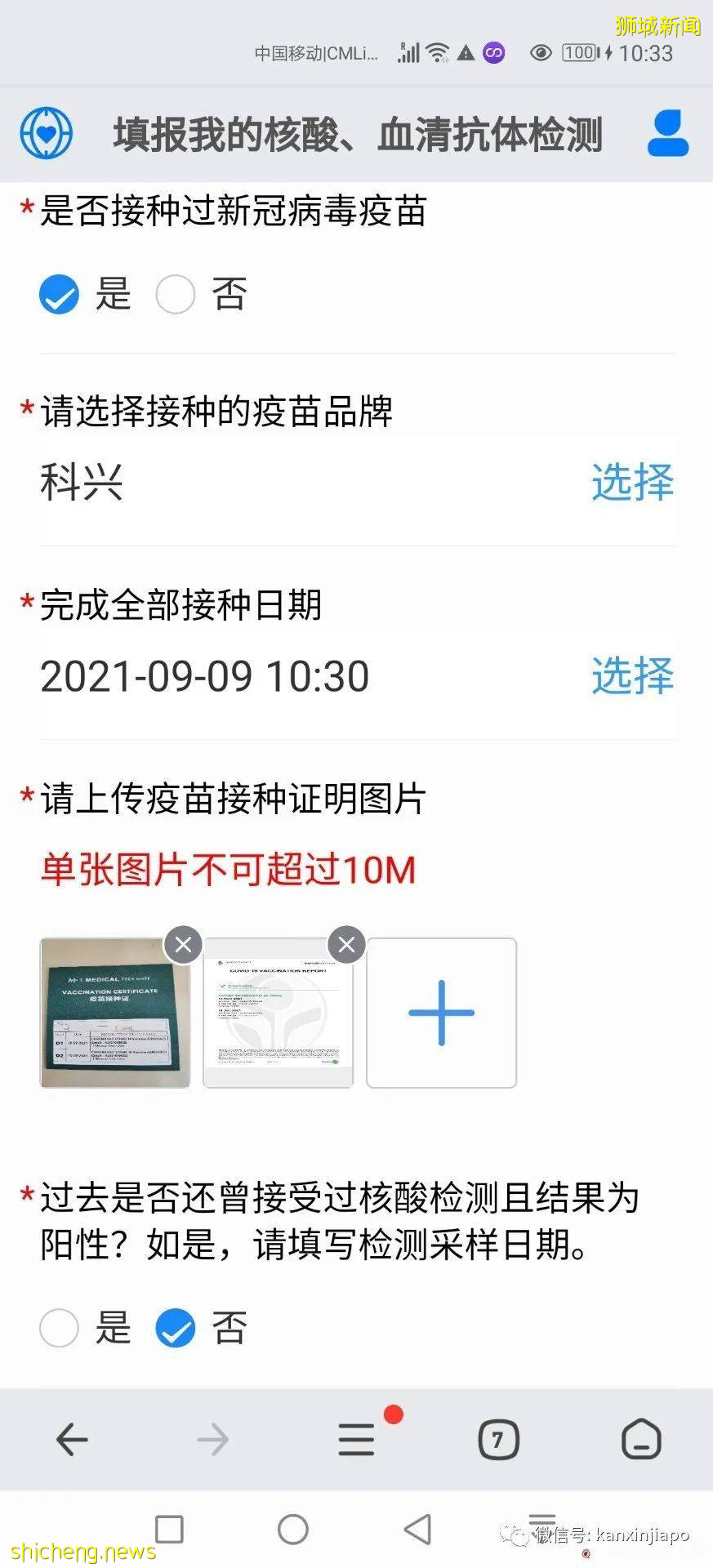Remove the green vaccination certificate photo
This screenshot has width=713, height=1568.
click(x=183, y=945)
